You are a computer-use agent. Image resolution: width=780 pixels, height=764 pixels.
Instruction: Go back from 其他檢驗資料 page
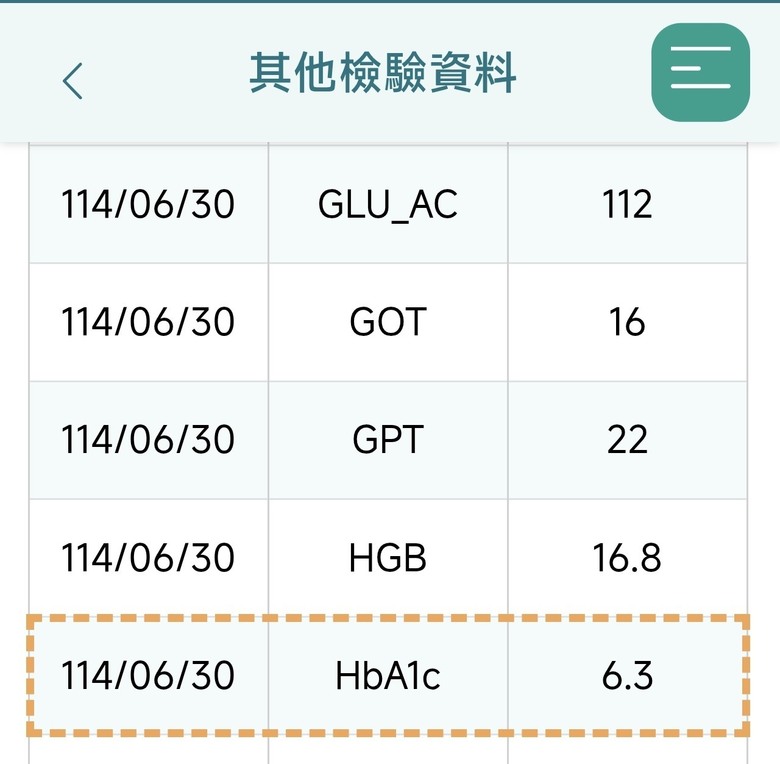click(72, 80)
